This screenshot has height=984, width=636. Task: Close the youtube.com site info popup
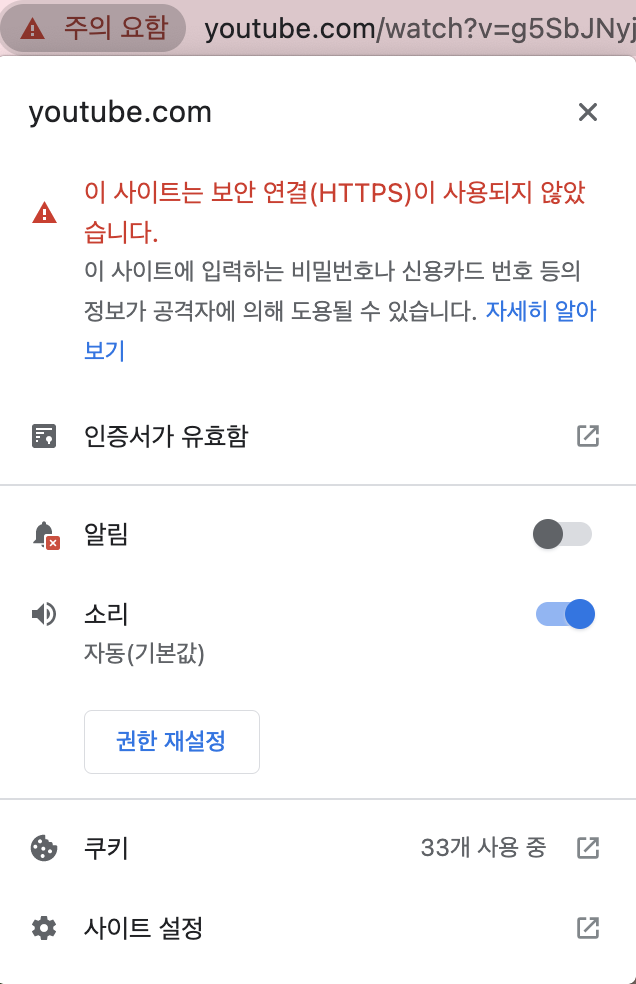588,112
